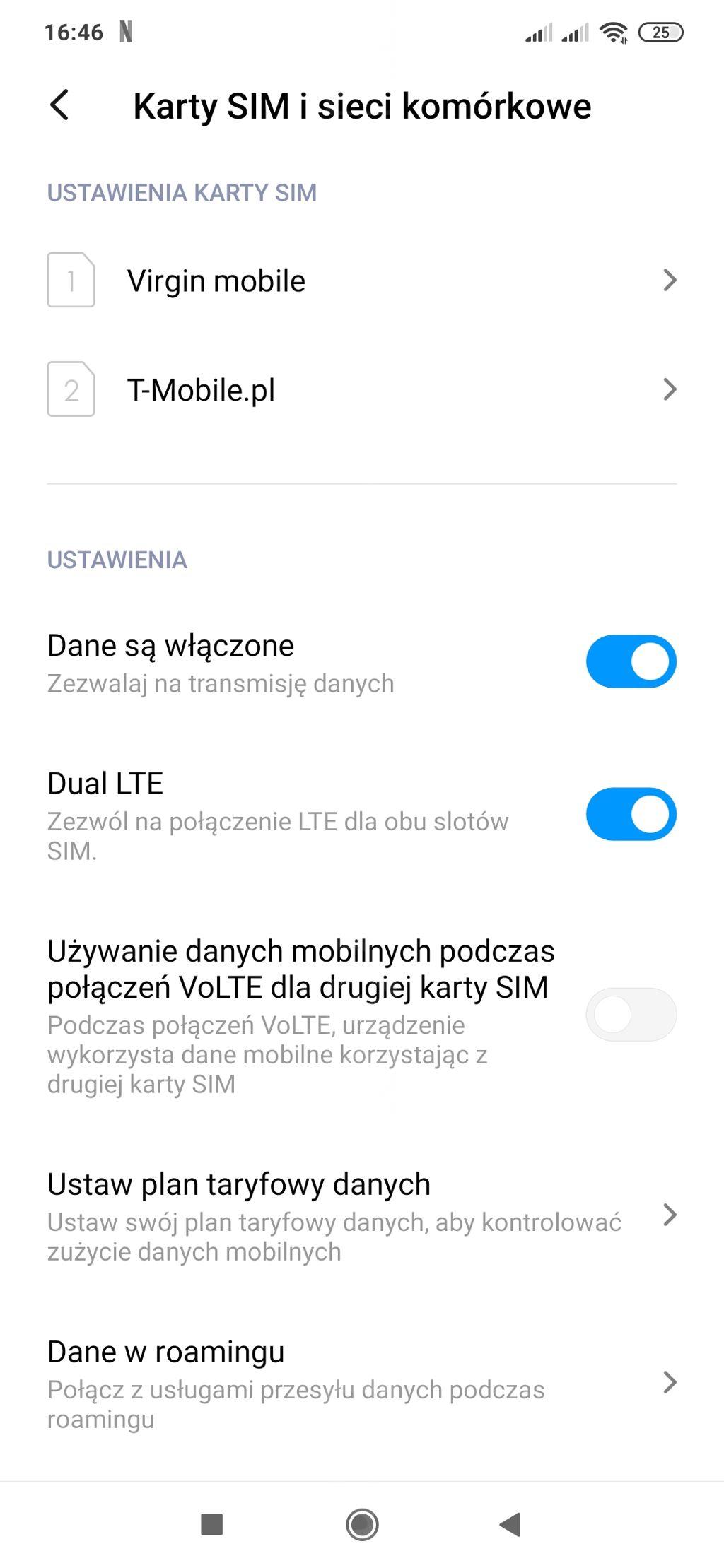
Task: Turn off the mobile data switch
Action: click(631, 662)
